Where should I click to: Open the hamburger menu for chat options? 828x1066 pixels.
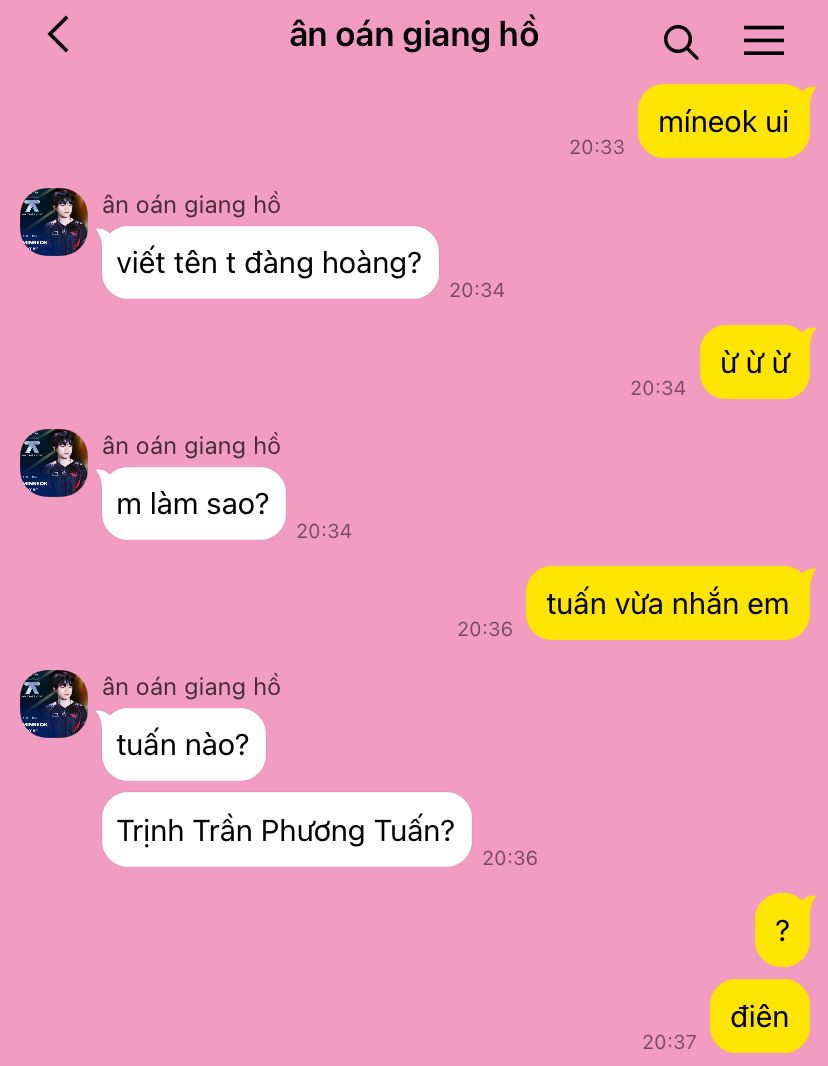click(763, 40)
